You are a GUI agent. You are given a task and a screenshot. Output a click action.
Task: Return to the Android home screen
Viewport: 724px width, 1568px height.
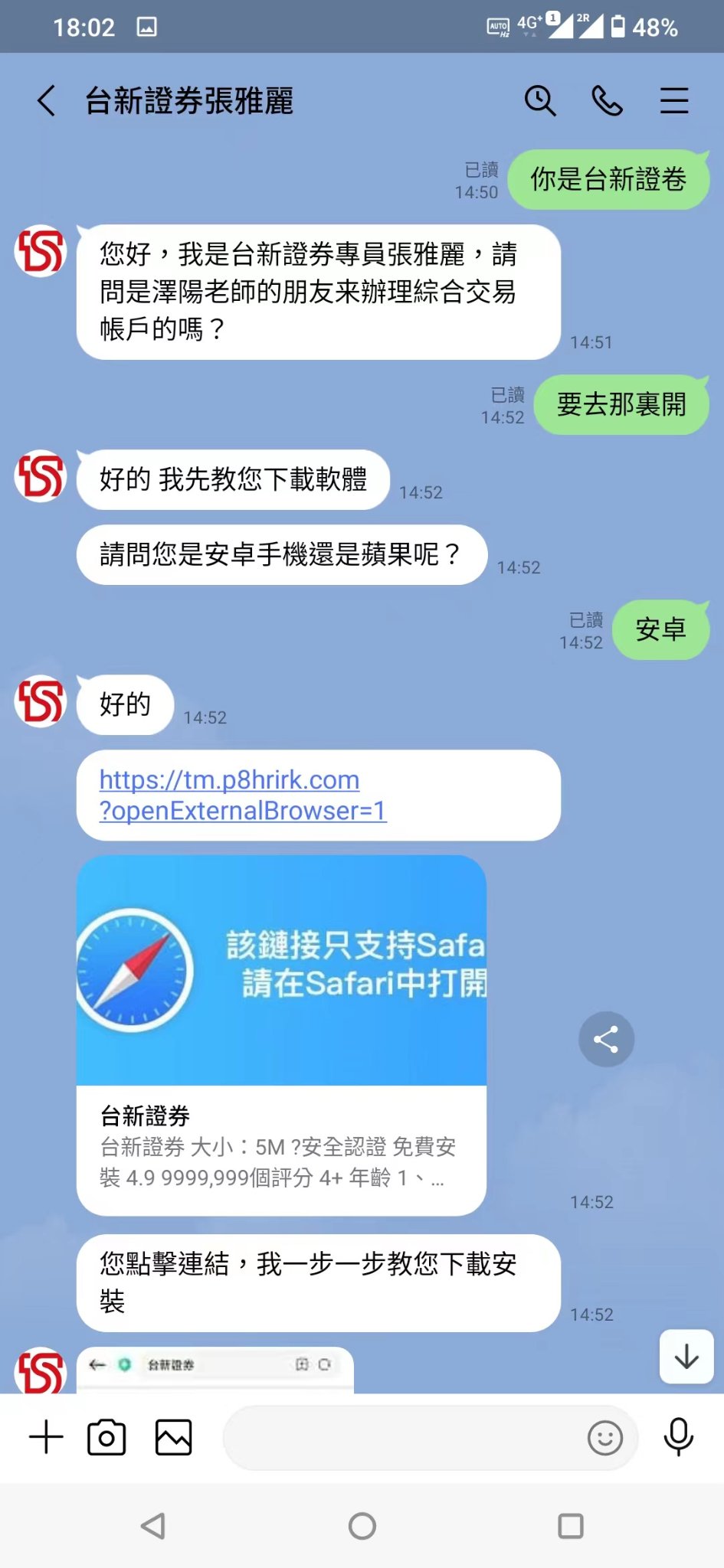click(x=362, y=1526)
